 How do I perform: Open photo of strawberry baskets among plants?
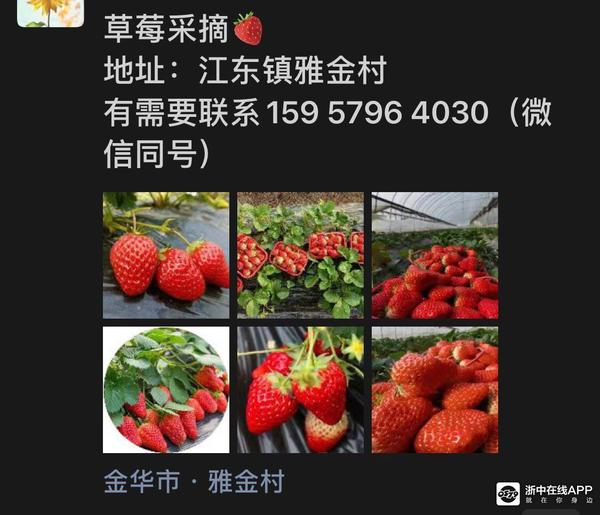(x=300, y=255)
